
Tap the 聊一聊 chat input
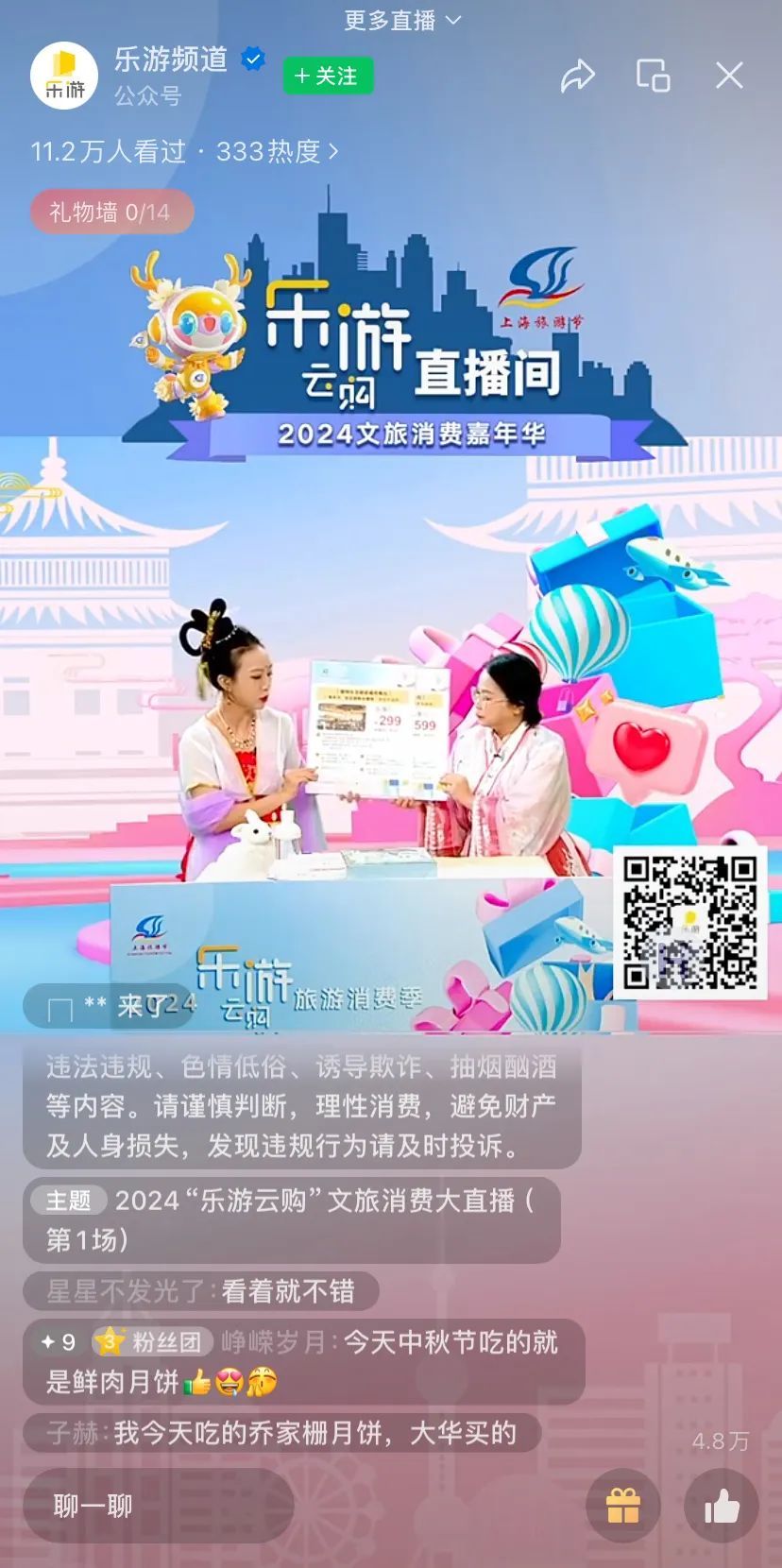[158, 1506]
